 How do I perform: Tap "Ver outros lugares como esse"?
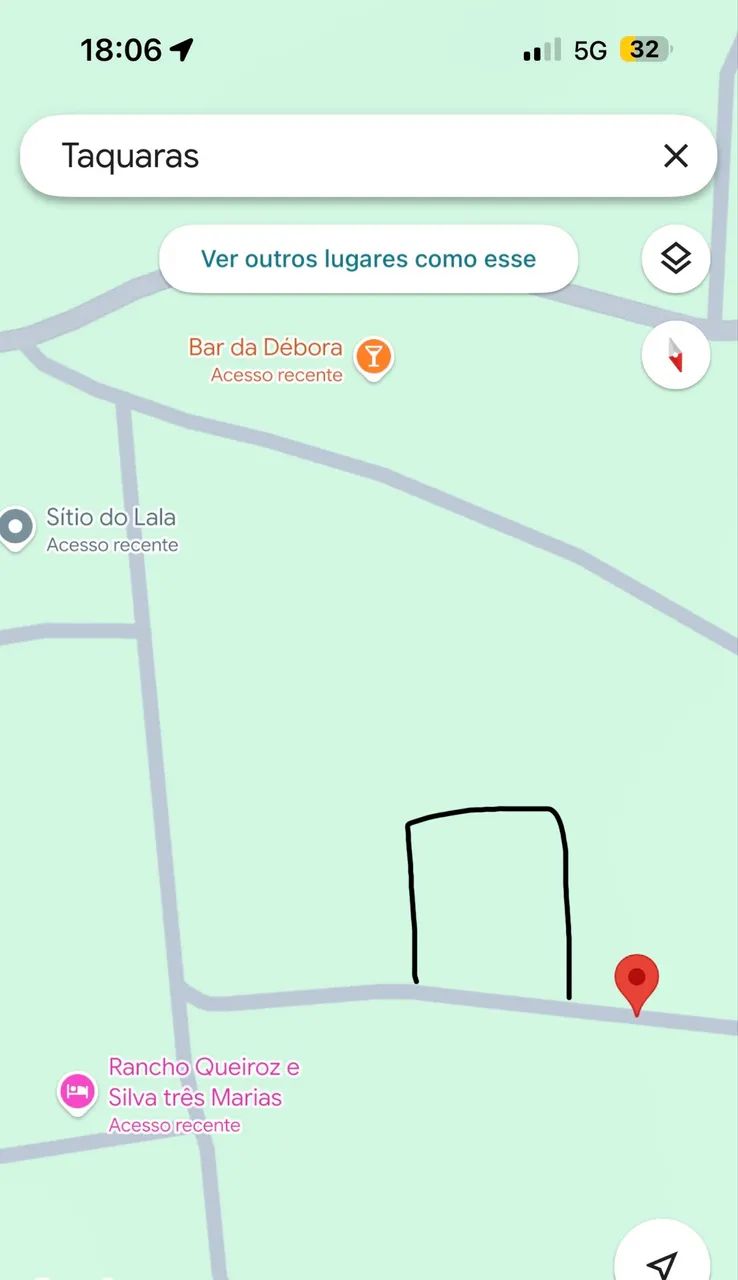coord(368,259)
